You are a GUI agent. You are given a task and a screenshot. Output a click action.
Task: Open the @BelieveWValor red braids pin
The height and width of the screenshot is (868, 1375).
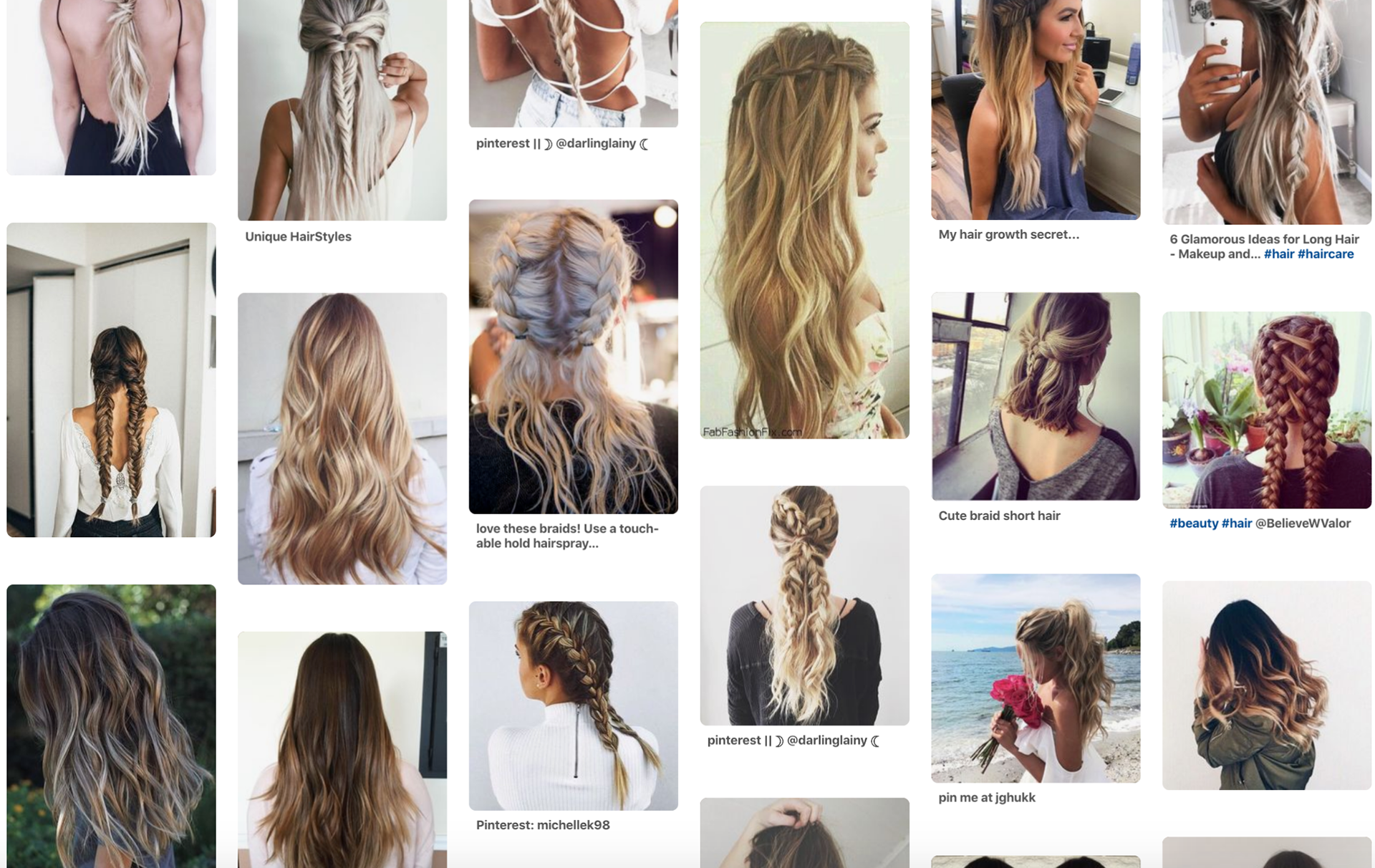pos(1266,410)
